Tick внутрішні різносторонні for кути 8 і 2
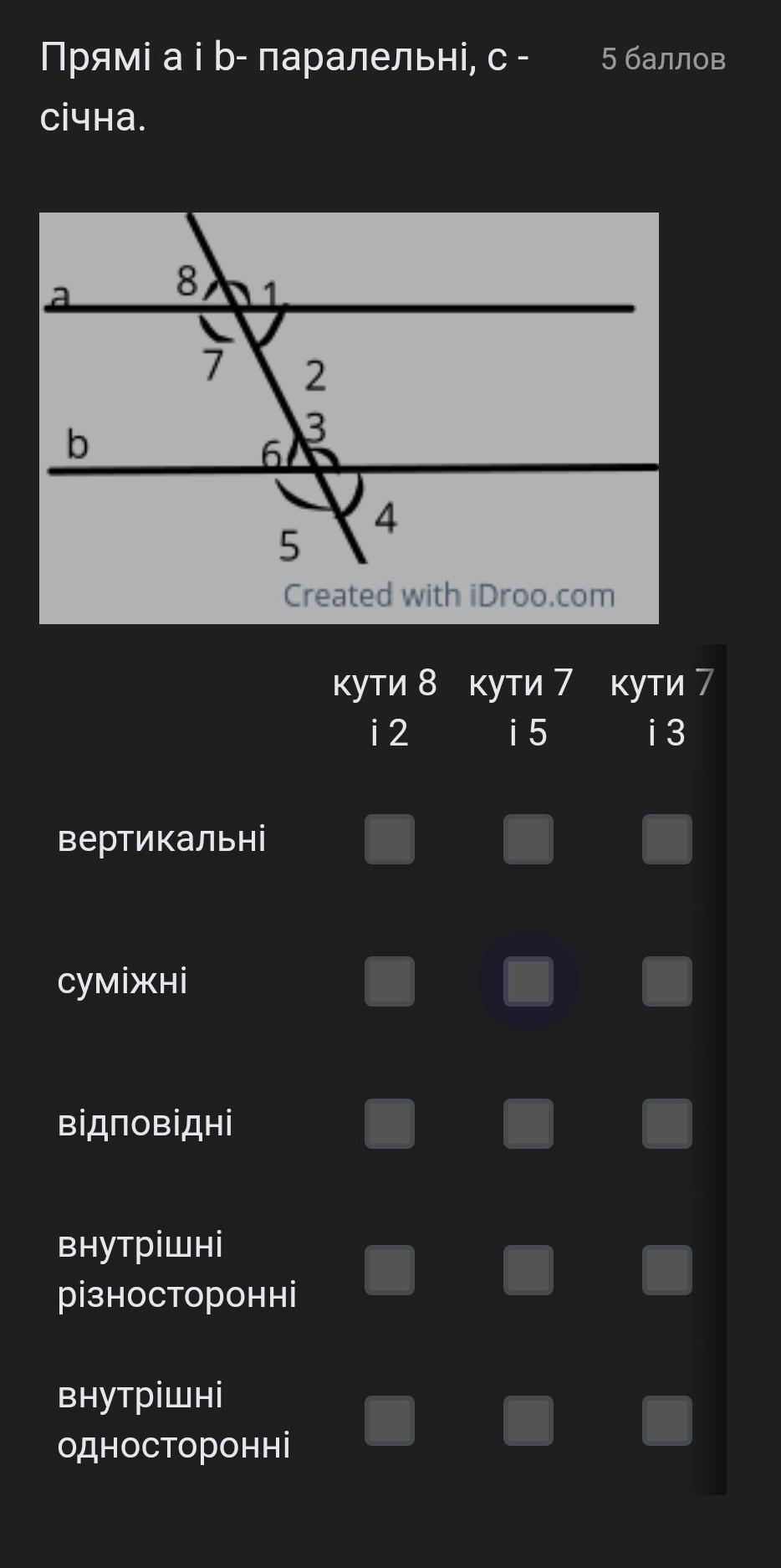 (390, 1270)
